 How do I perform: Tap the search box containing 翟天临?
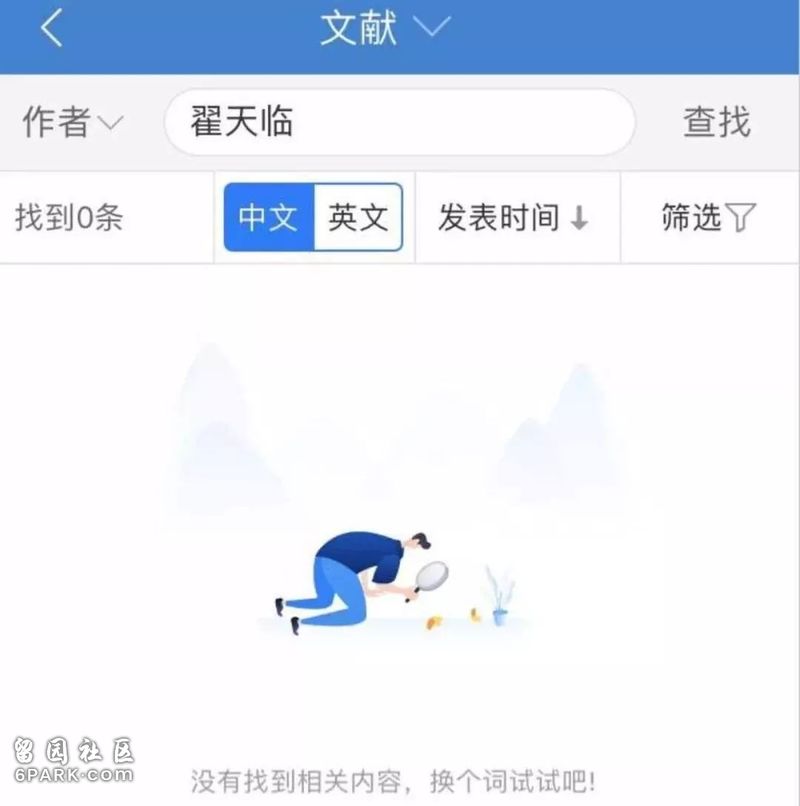400,123
